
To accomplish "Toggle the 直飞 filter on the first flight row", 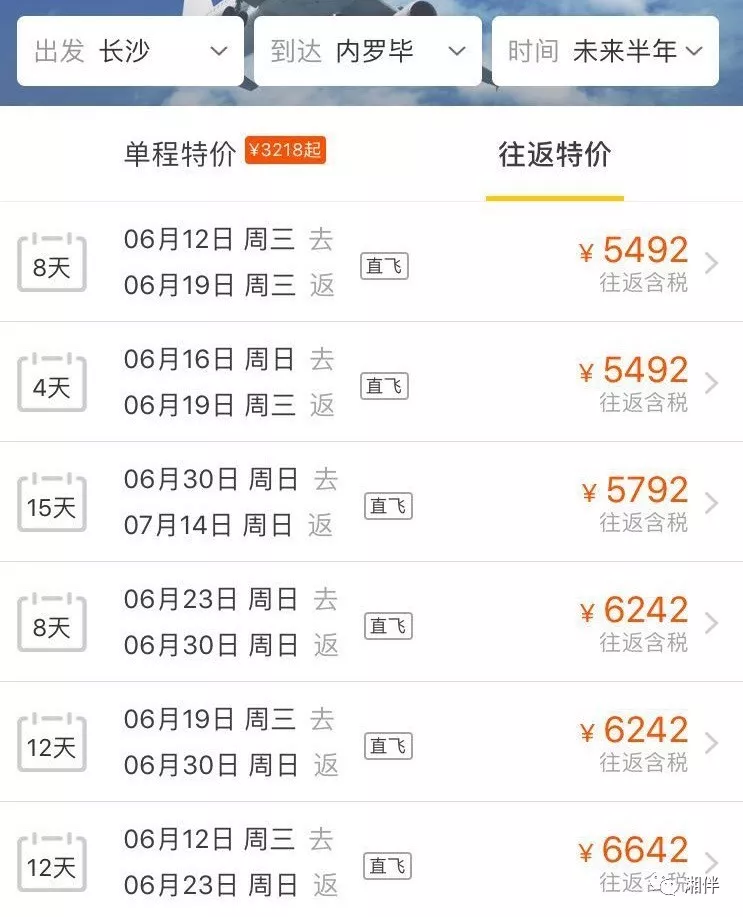I will pyautogui.click(x=384, y=266).
